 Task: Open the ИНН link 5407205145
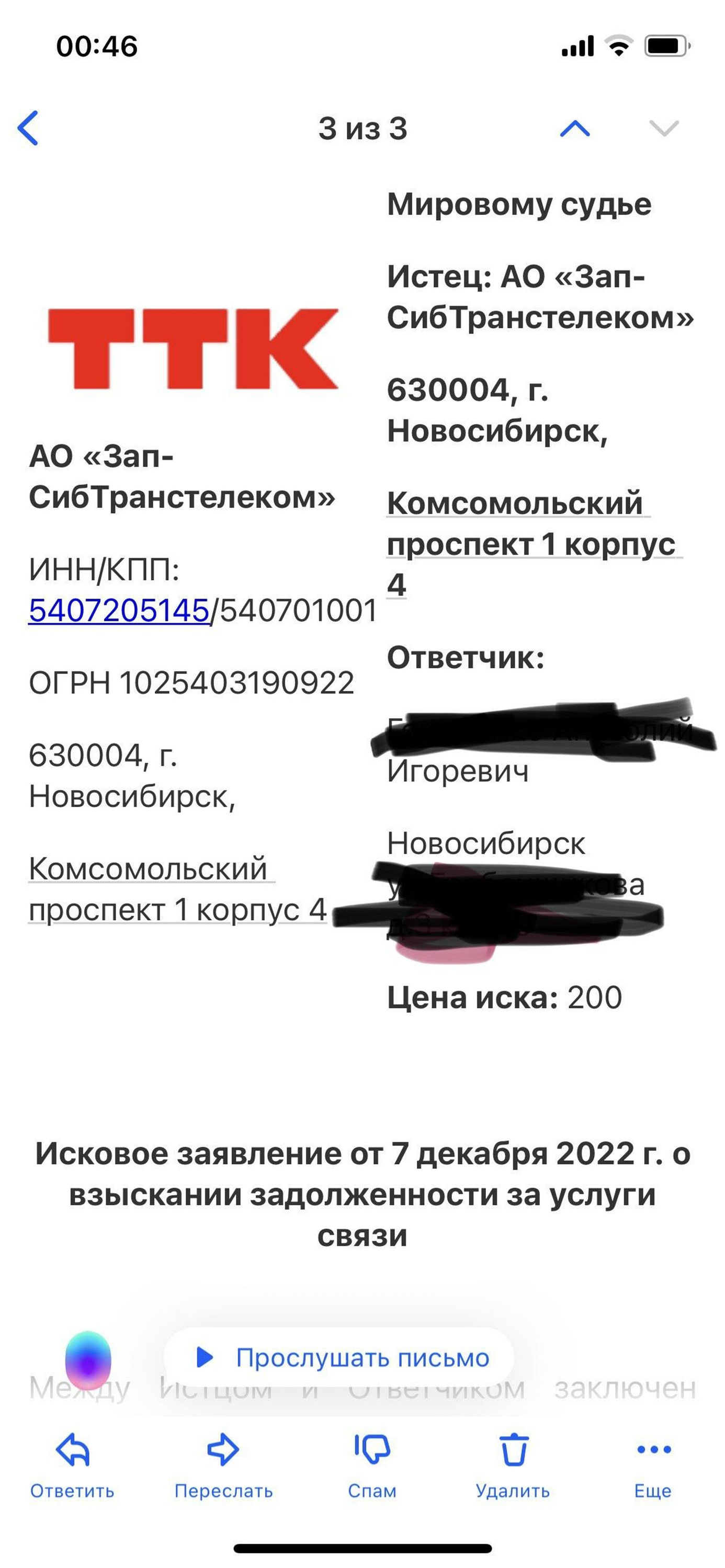[x=119, y=610]
